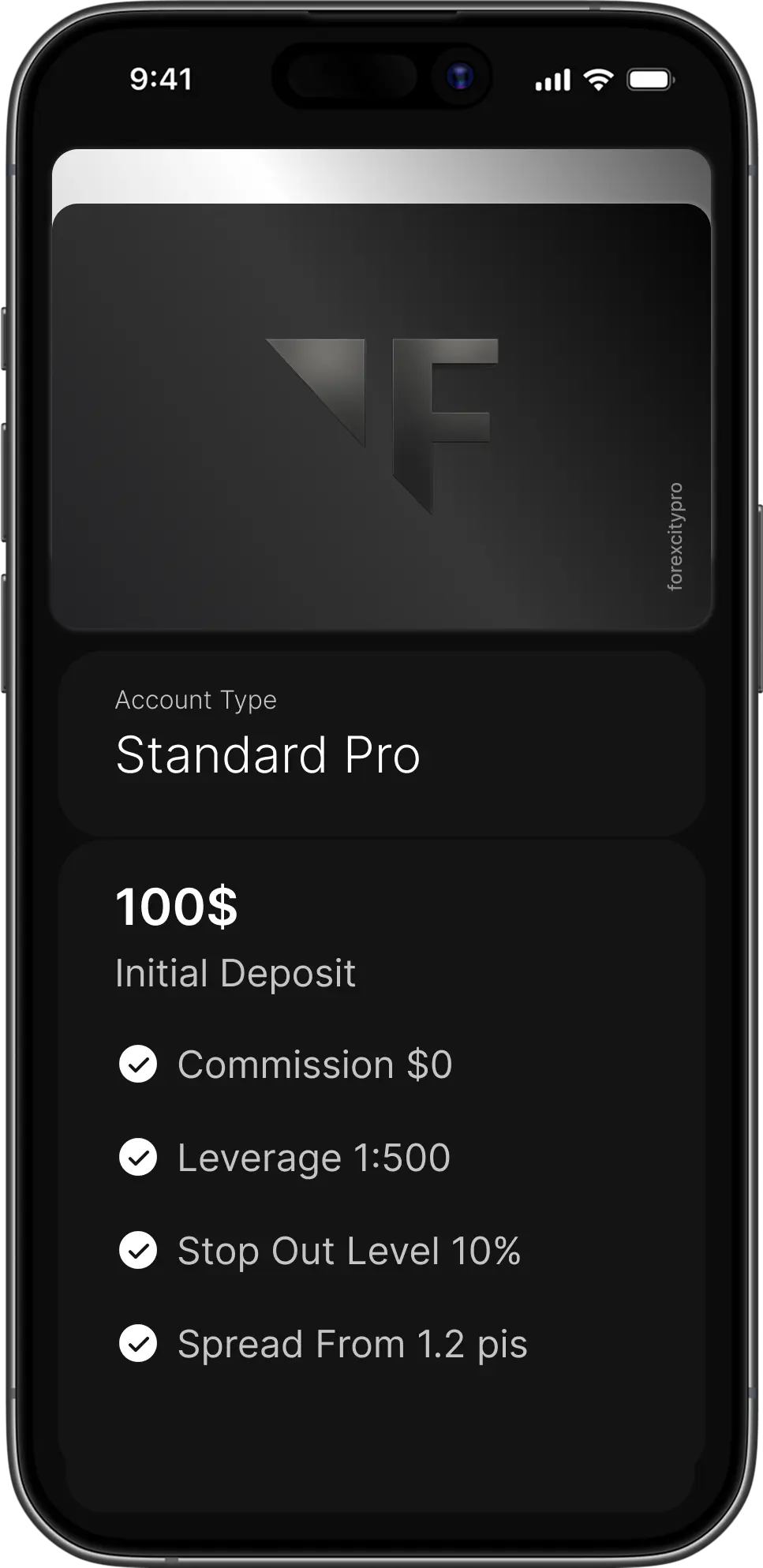
Task: Tap the gradient bar above the card
Action: [x=381, y=175]
